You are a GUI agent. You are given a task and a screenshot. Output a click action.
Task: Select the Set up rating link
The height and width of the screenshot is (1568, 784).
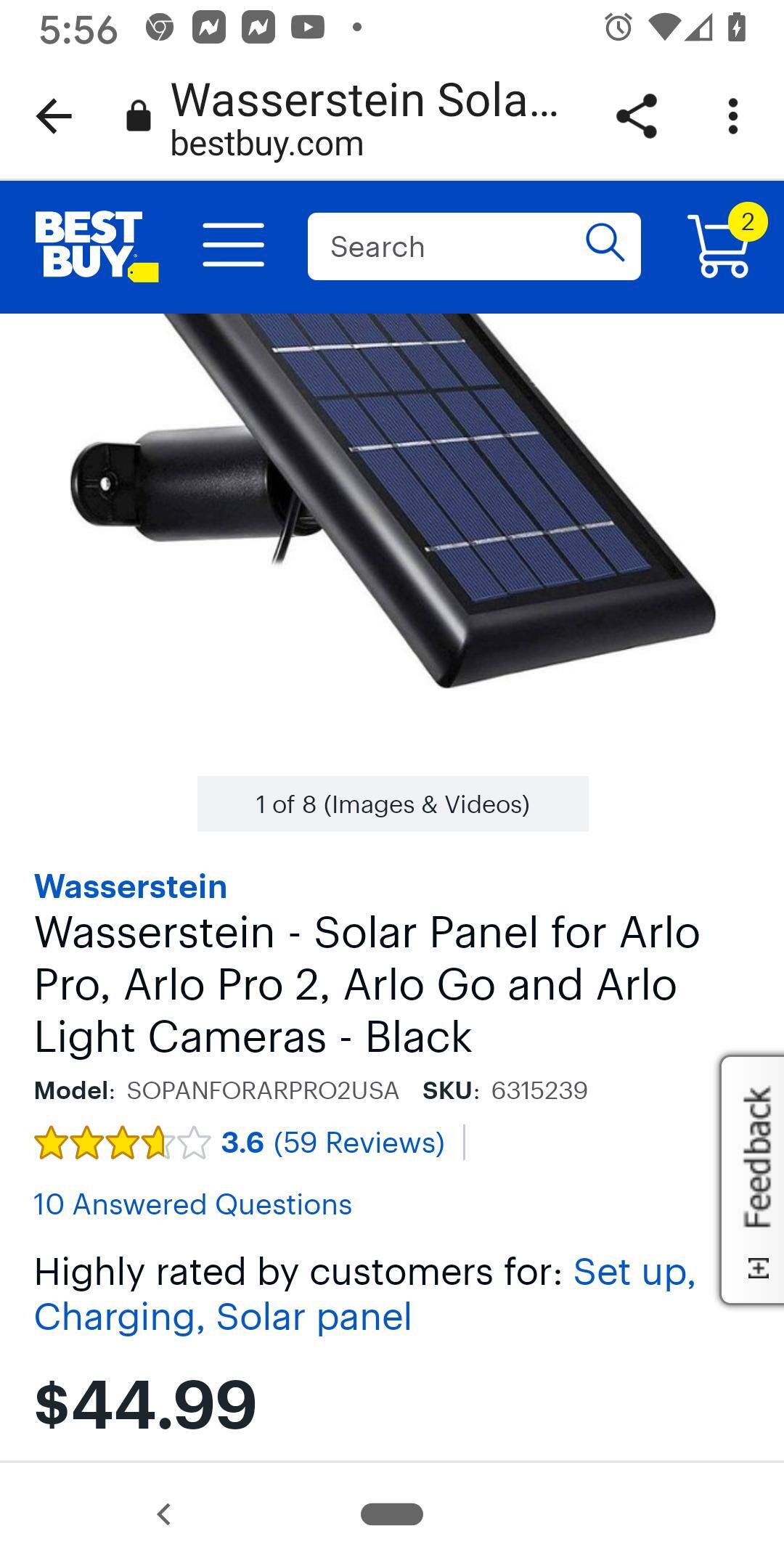634,1272
